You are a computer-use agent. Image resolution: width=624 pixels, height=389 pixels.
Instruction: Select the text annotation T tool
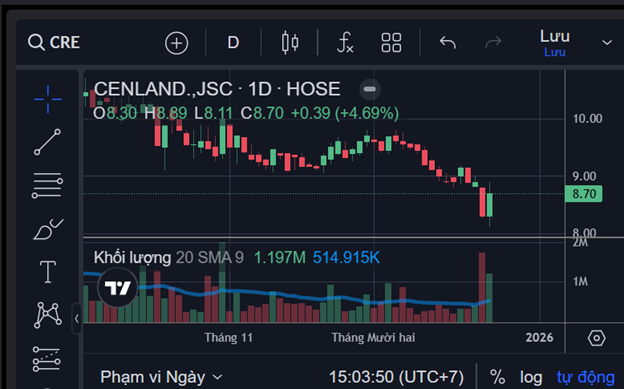coord(48,272)
